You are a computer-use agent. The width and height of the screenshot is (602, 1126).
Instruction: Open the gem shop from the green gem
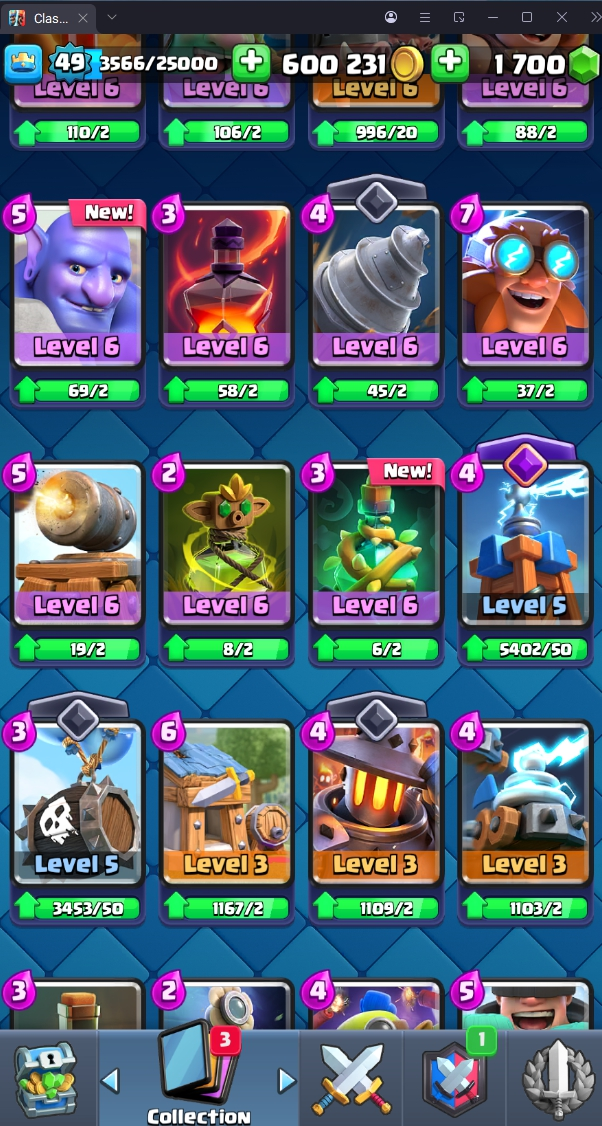tap(582, 65)
